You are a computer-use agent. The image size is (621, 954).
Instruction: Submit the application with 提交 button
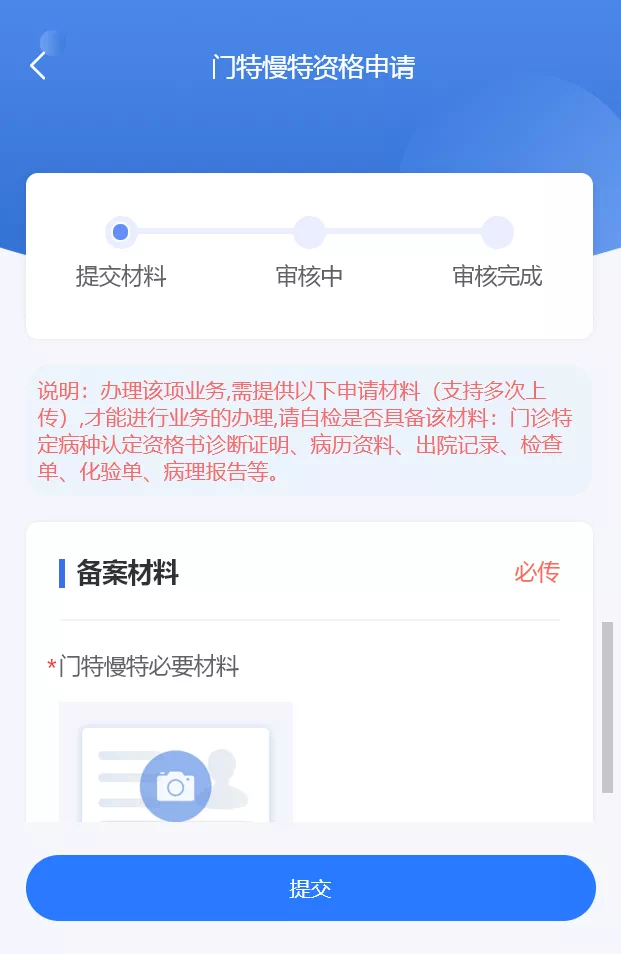(310, 888)
